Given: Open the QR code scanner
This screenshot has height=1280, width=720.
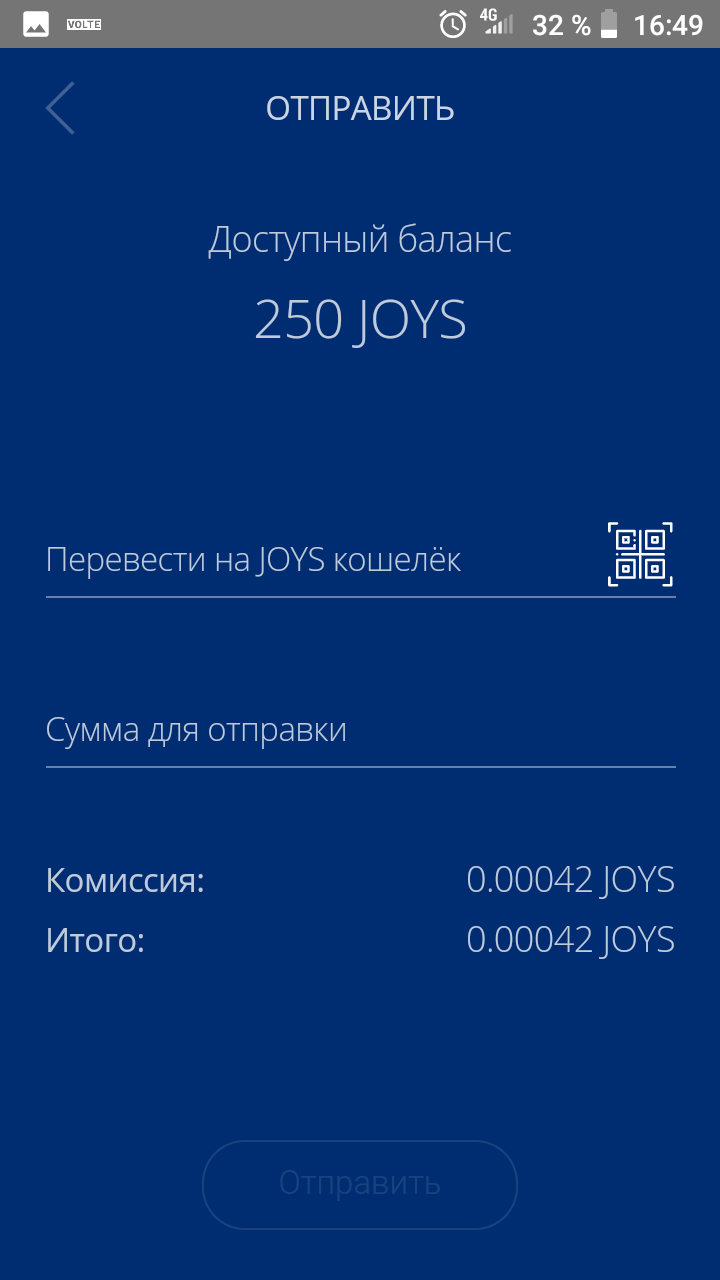Looking at the screenshot, I should coord(640,554).
